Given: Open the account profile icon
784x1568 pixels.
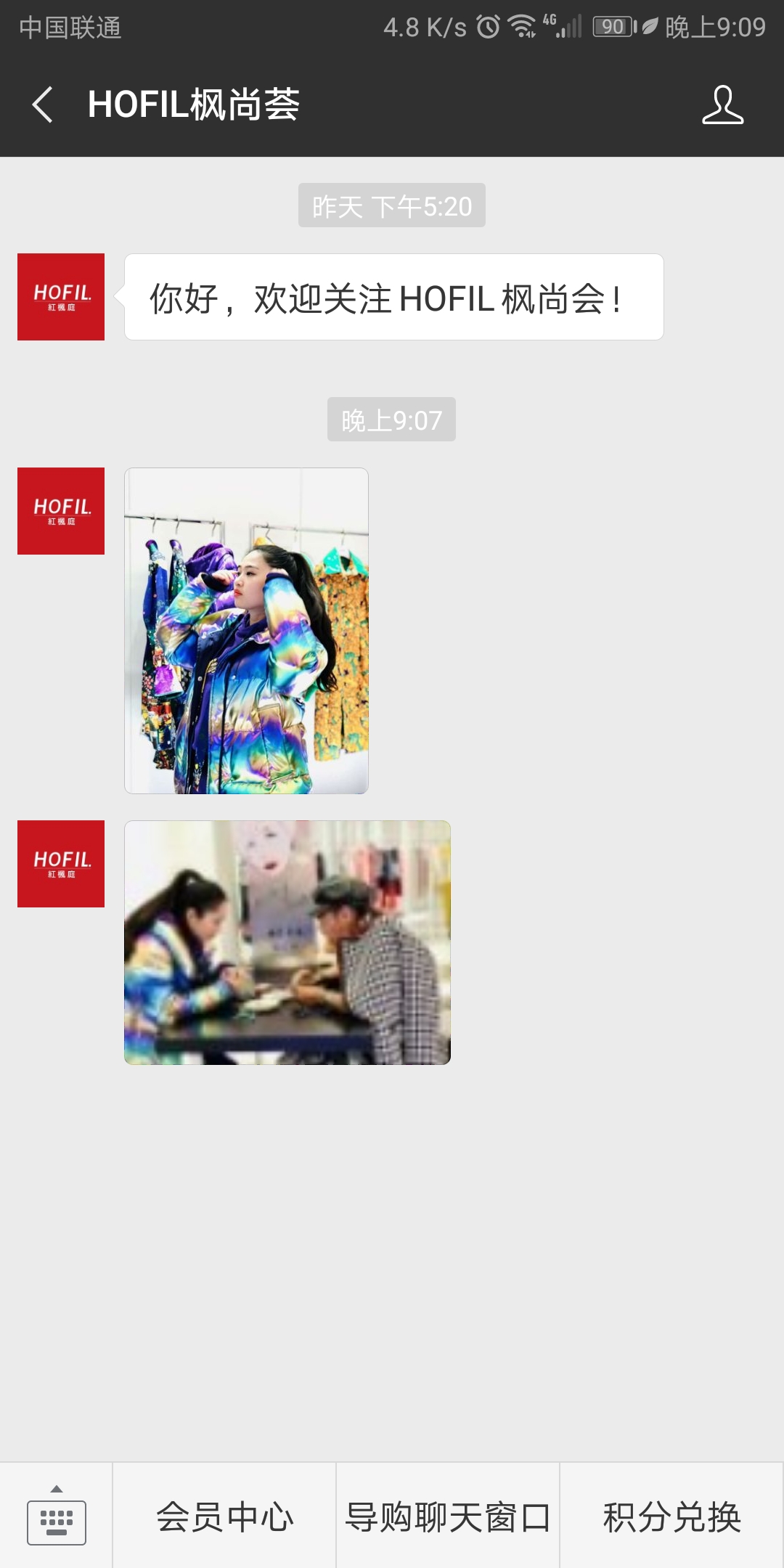Looking at the screenshot, I should pyautogui.click(x=722, y=105).
